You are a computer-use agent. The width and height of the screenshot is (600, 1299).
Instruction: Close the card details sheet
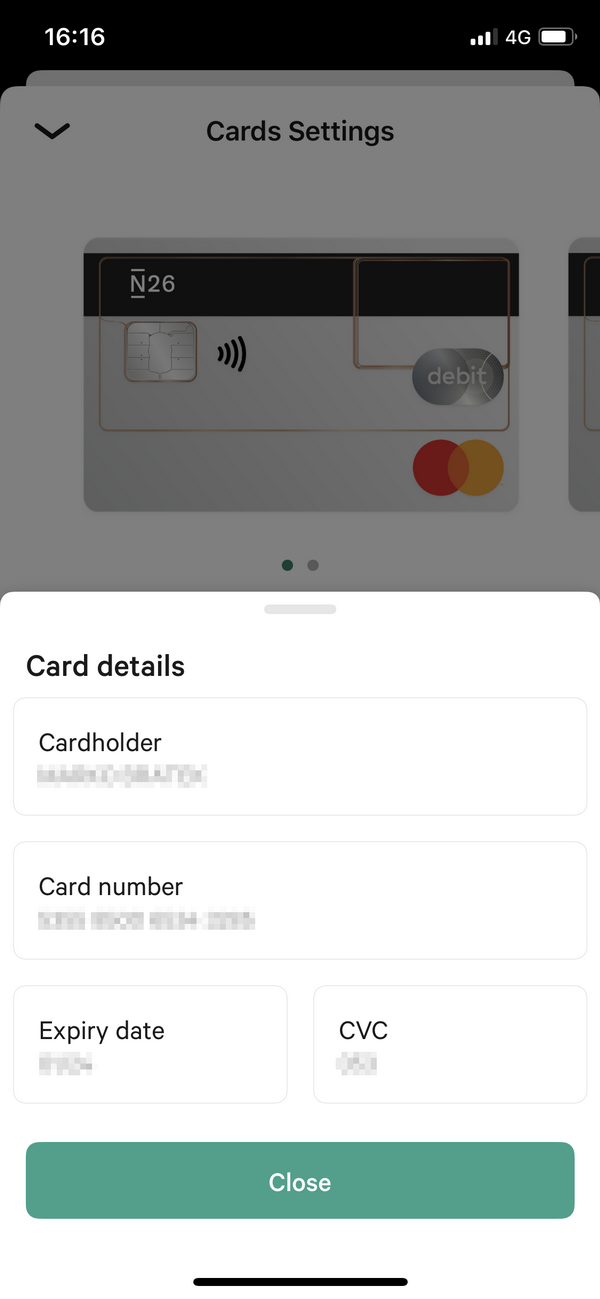coord(300,1181)
